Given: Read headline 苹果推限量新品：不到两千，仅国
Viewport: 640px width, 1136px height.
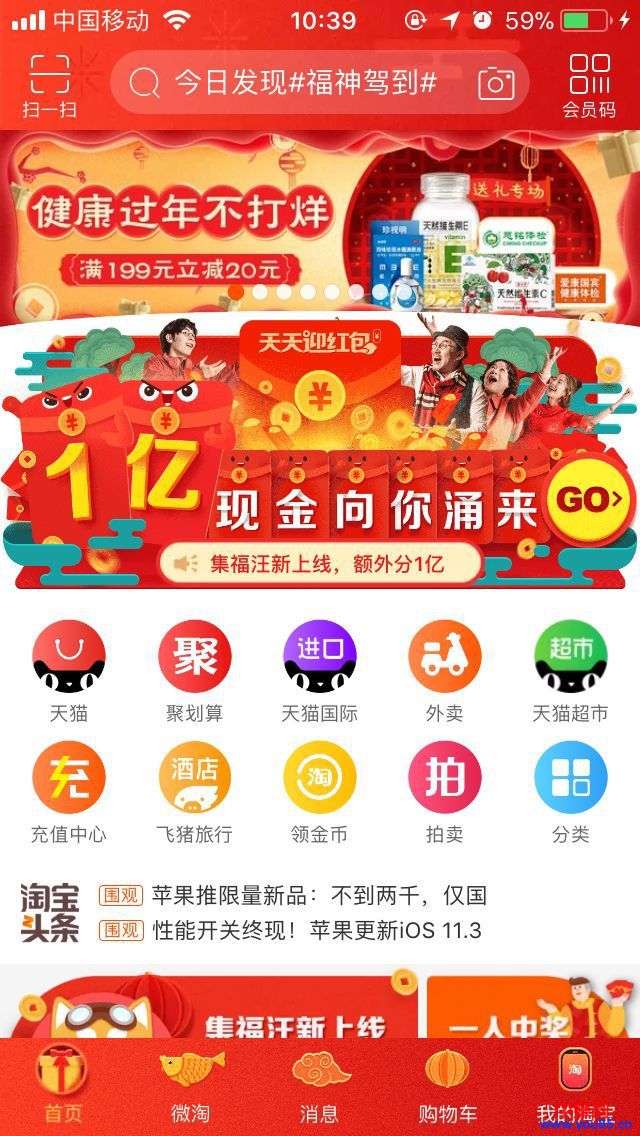Looking at the screenshot, I should 318,895.
